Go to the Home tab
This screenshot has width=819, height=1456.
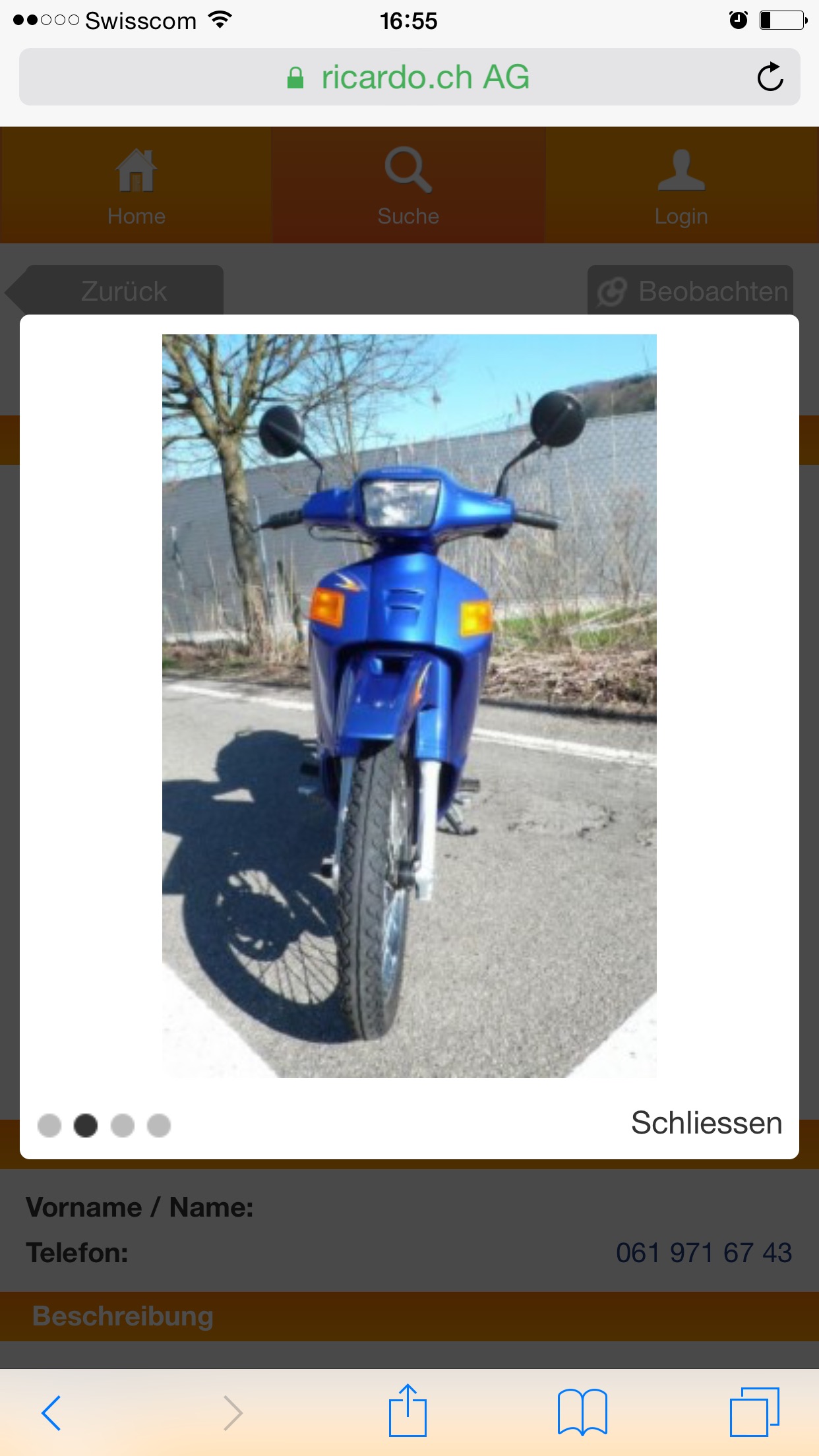(x=136, y=185)
